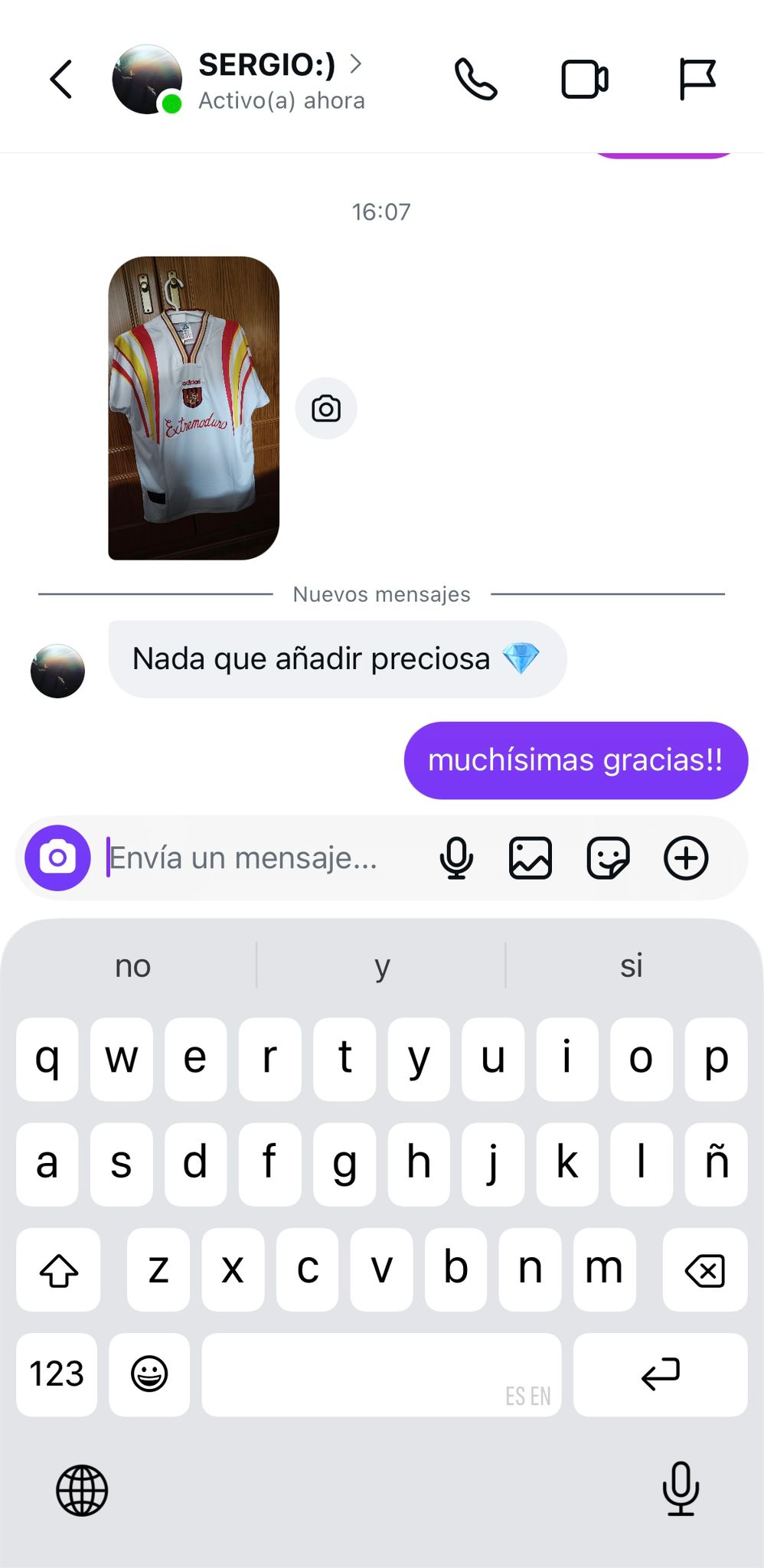This screenshot has width=764, height=1568.
Task: Open more options plus icon
Action: 686,858
